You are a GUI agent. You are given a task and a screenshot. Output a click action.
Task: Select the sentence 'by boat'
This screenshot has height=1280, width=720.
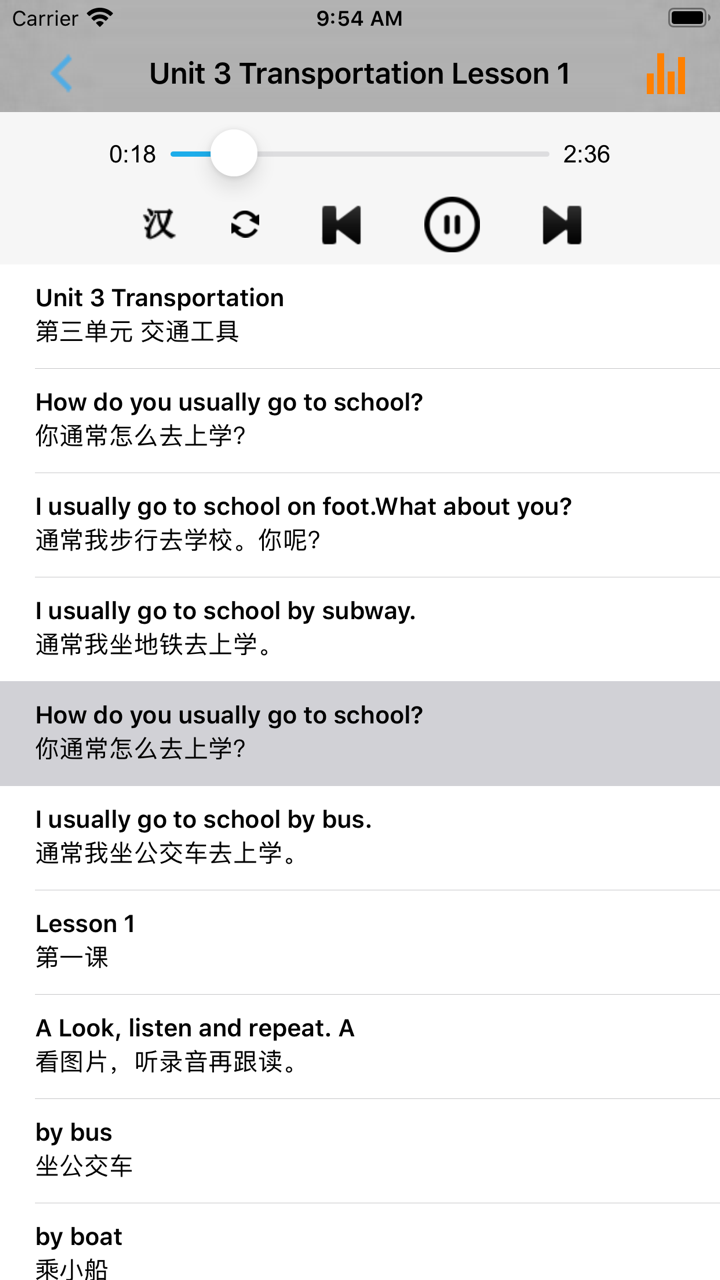pos(360,1251)
